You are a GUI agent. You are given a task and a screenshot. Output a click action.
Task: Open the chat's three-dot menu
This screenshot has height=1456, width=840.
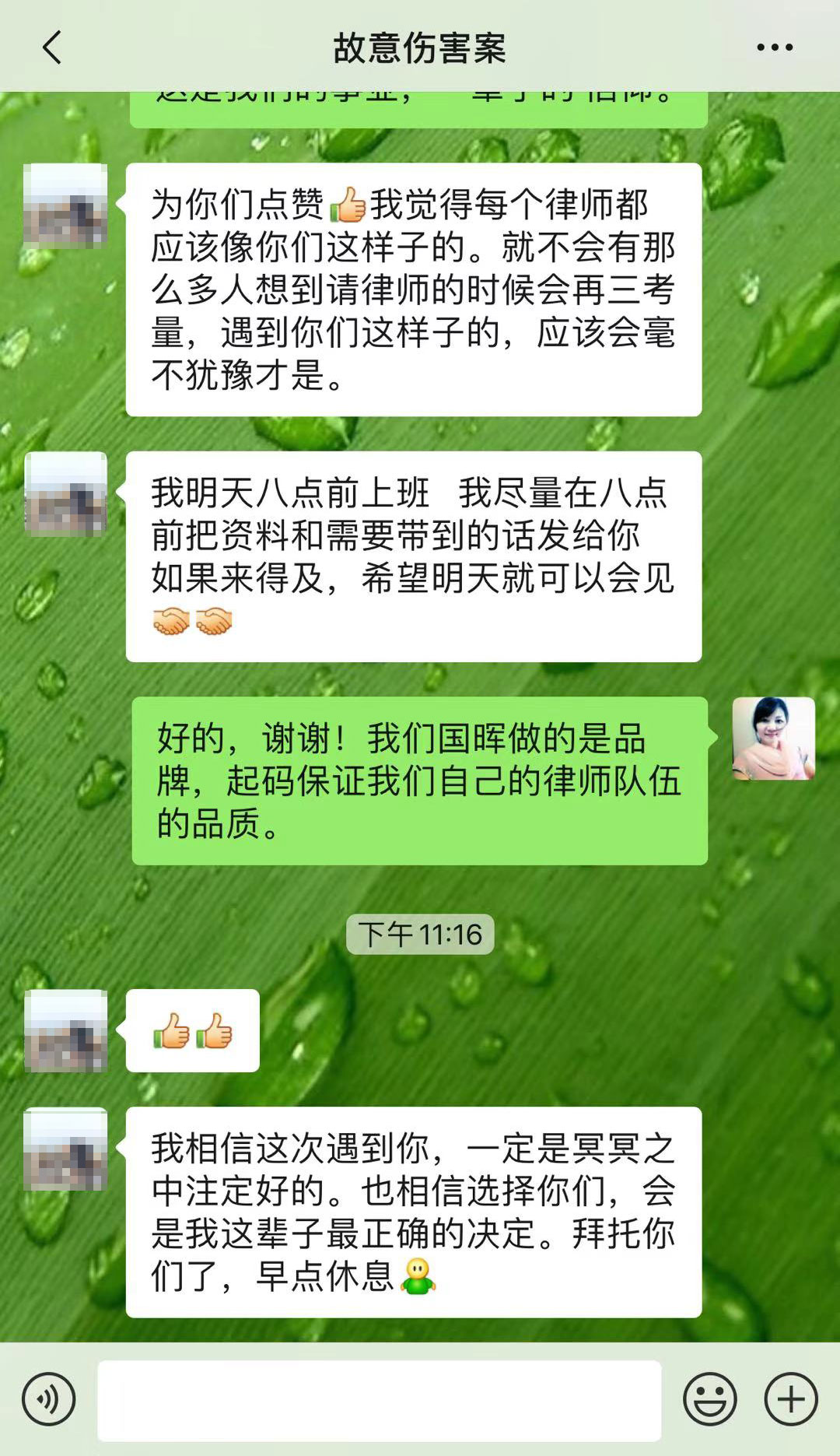pos(775,47)
